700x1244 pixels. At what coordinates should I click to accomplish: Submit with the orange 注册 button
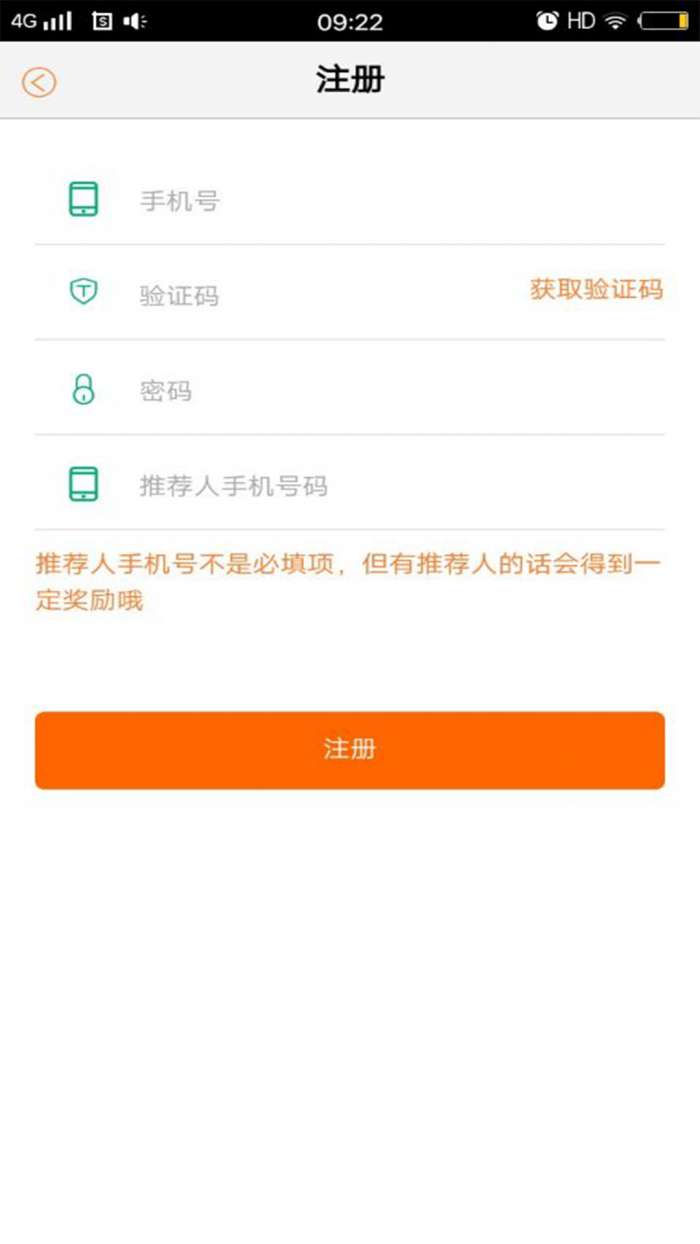[350, 750]
